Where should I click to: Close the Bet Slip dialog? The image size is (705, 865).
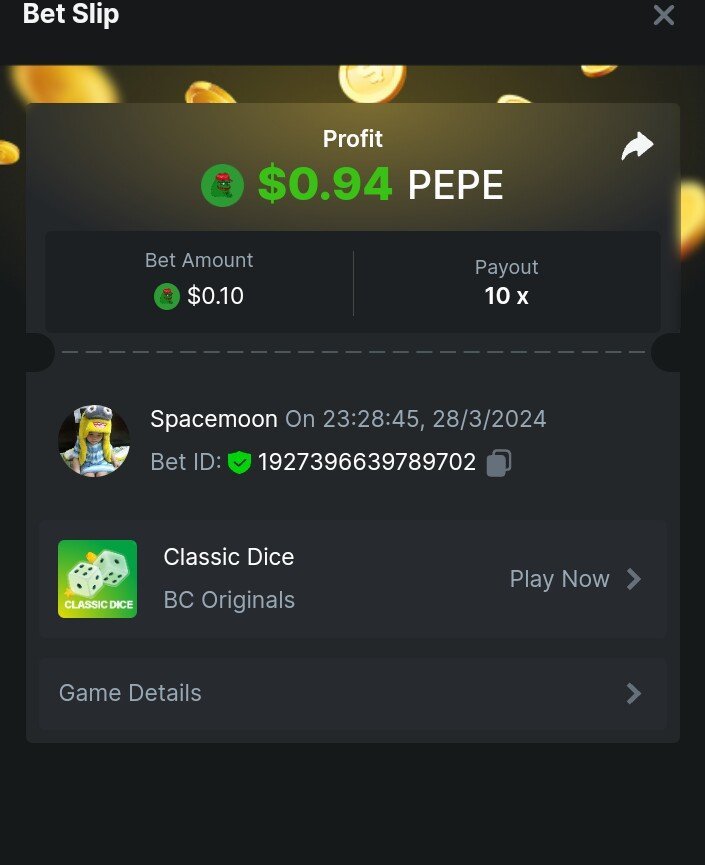tap(664, 15)
